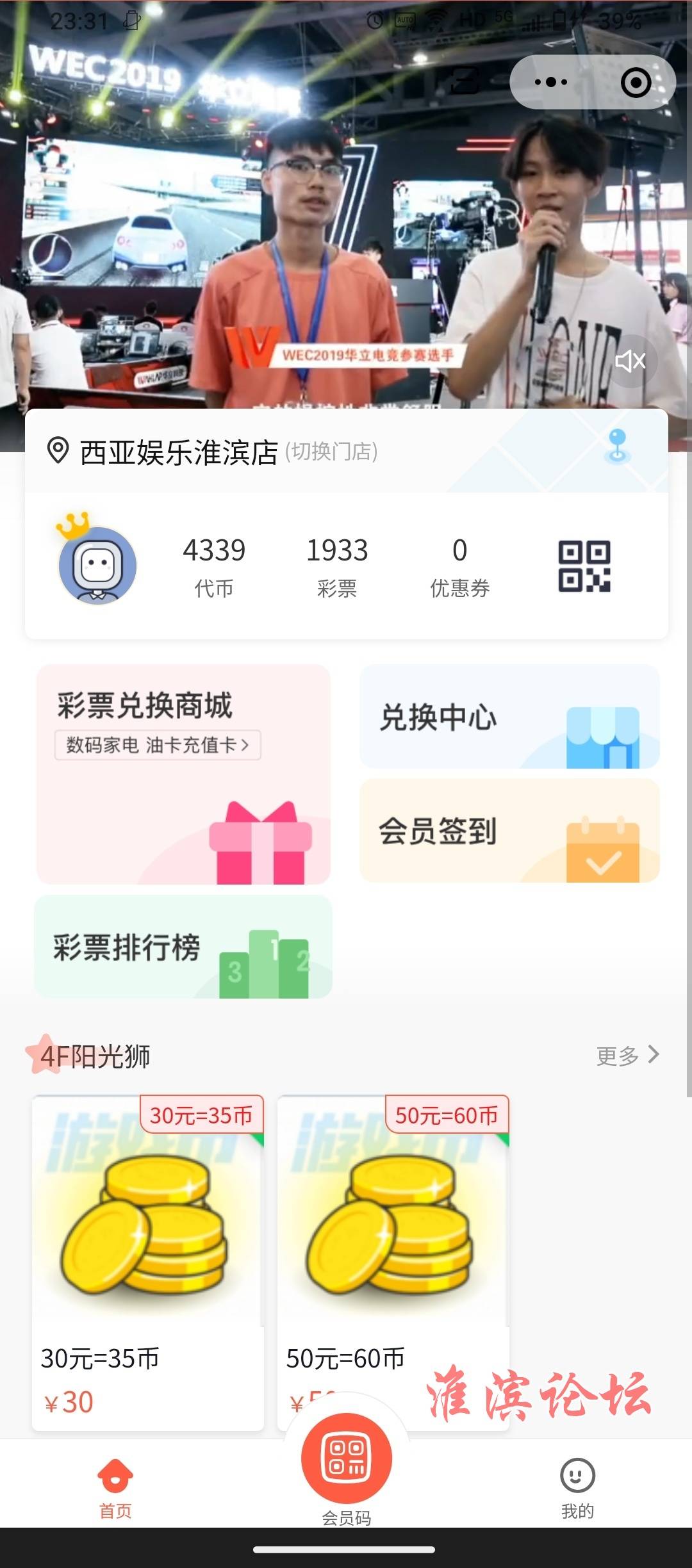Select the 30元=35币 coin package

148,1262
